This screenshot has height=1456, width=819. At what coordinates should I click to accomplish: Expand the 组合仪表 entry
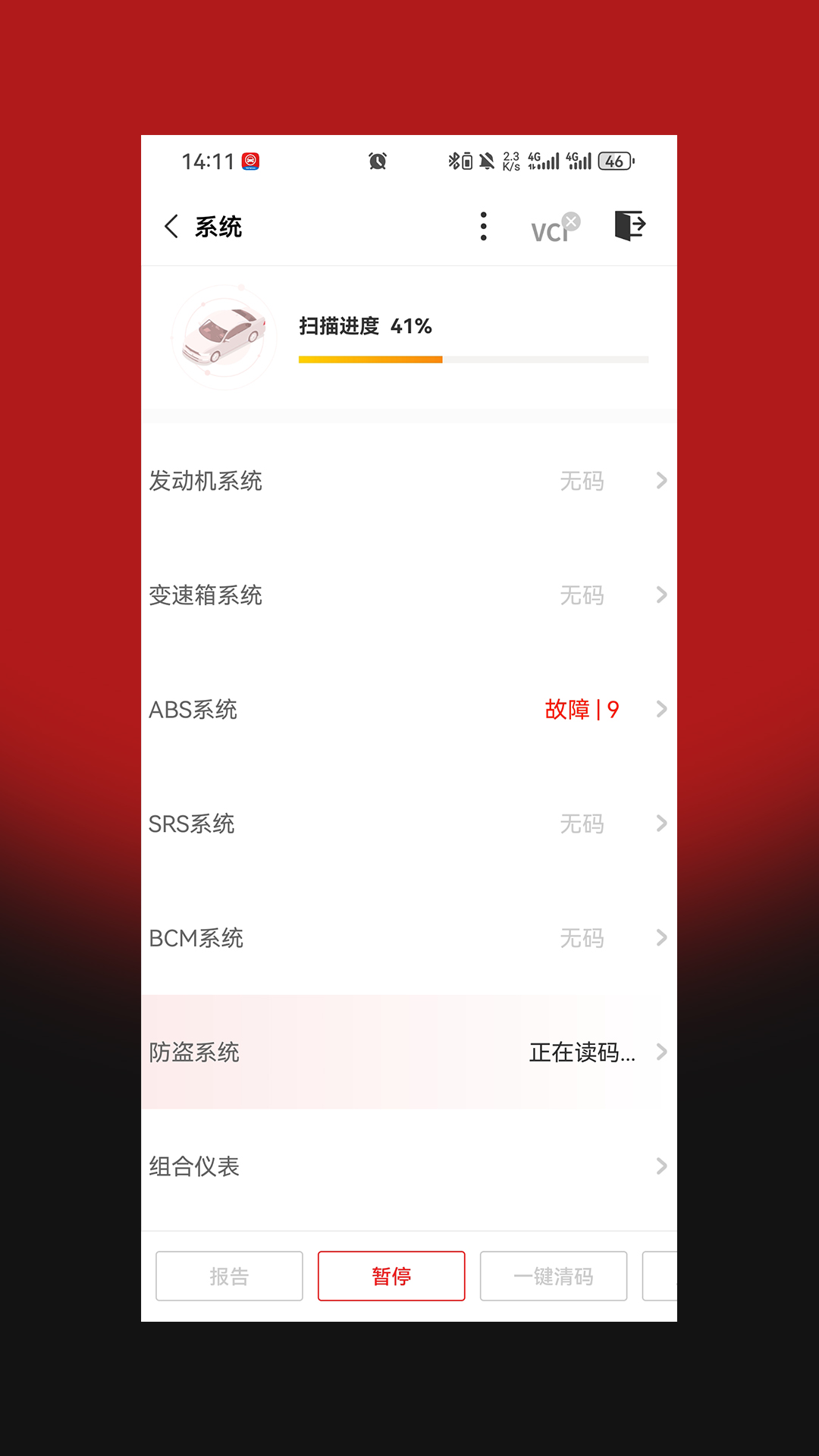pos(661,1166)
